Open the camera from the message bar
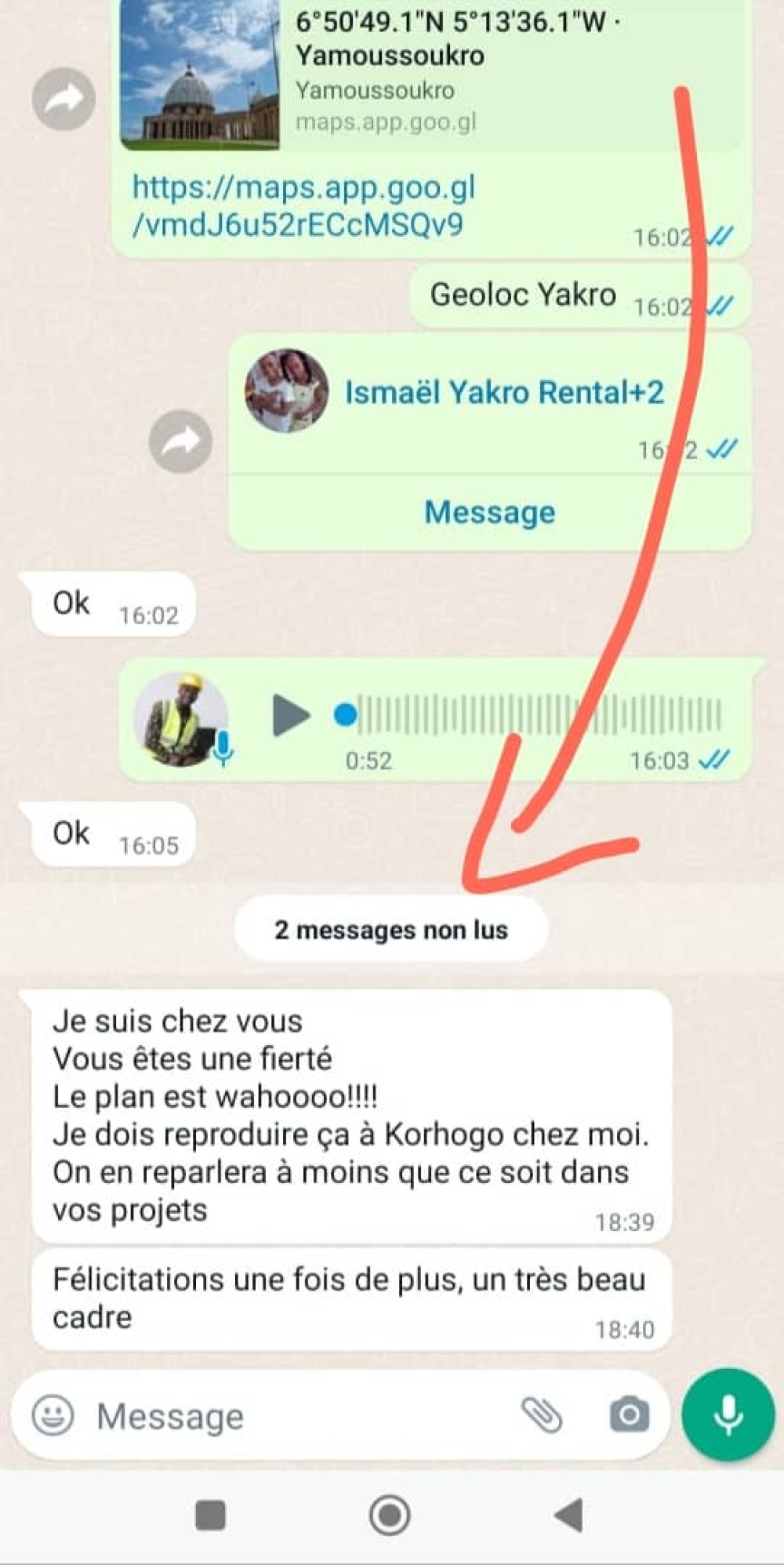The width and height of the screenshot is (784, 1565). click(629, 1415)
